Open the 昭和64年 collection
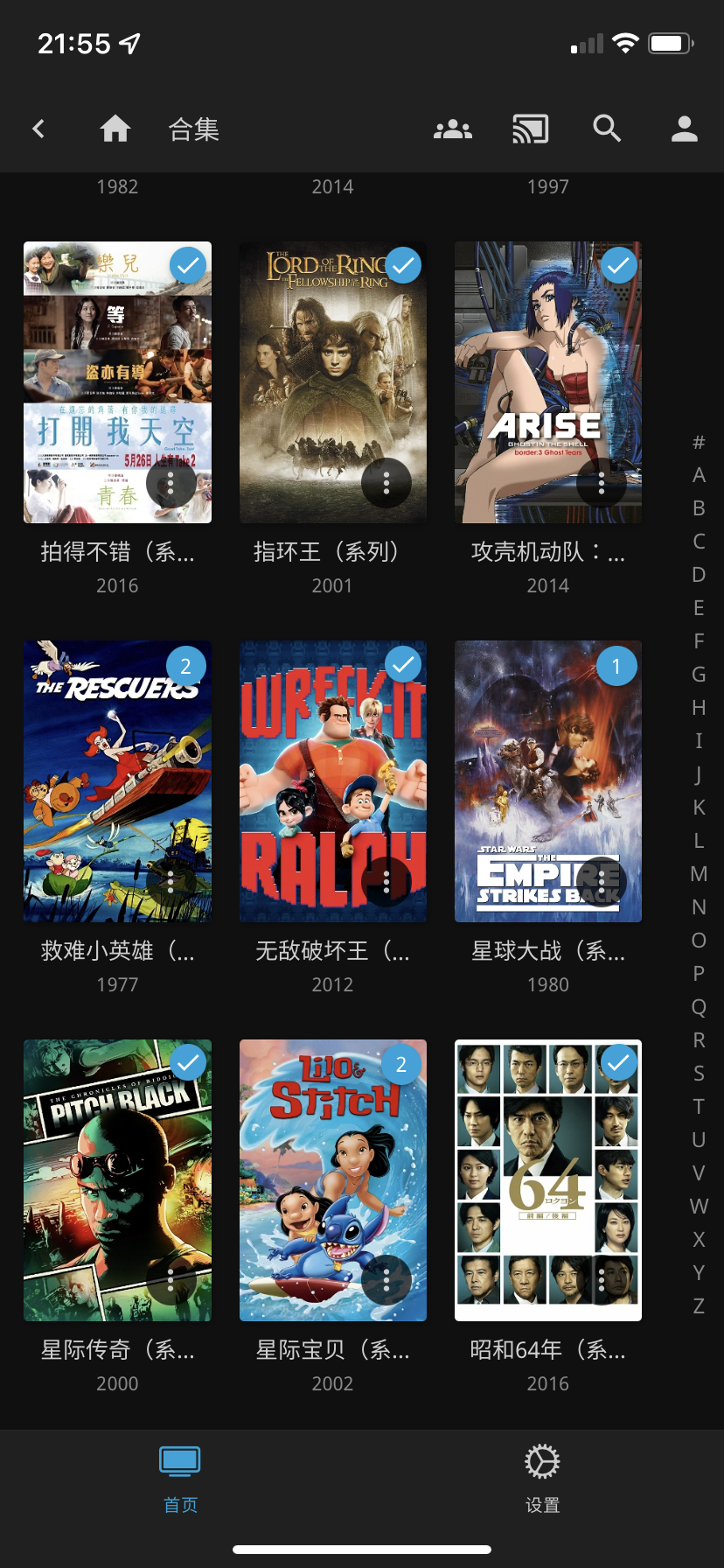This screenshot has width=724, height=1568. 548,1180
